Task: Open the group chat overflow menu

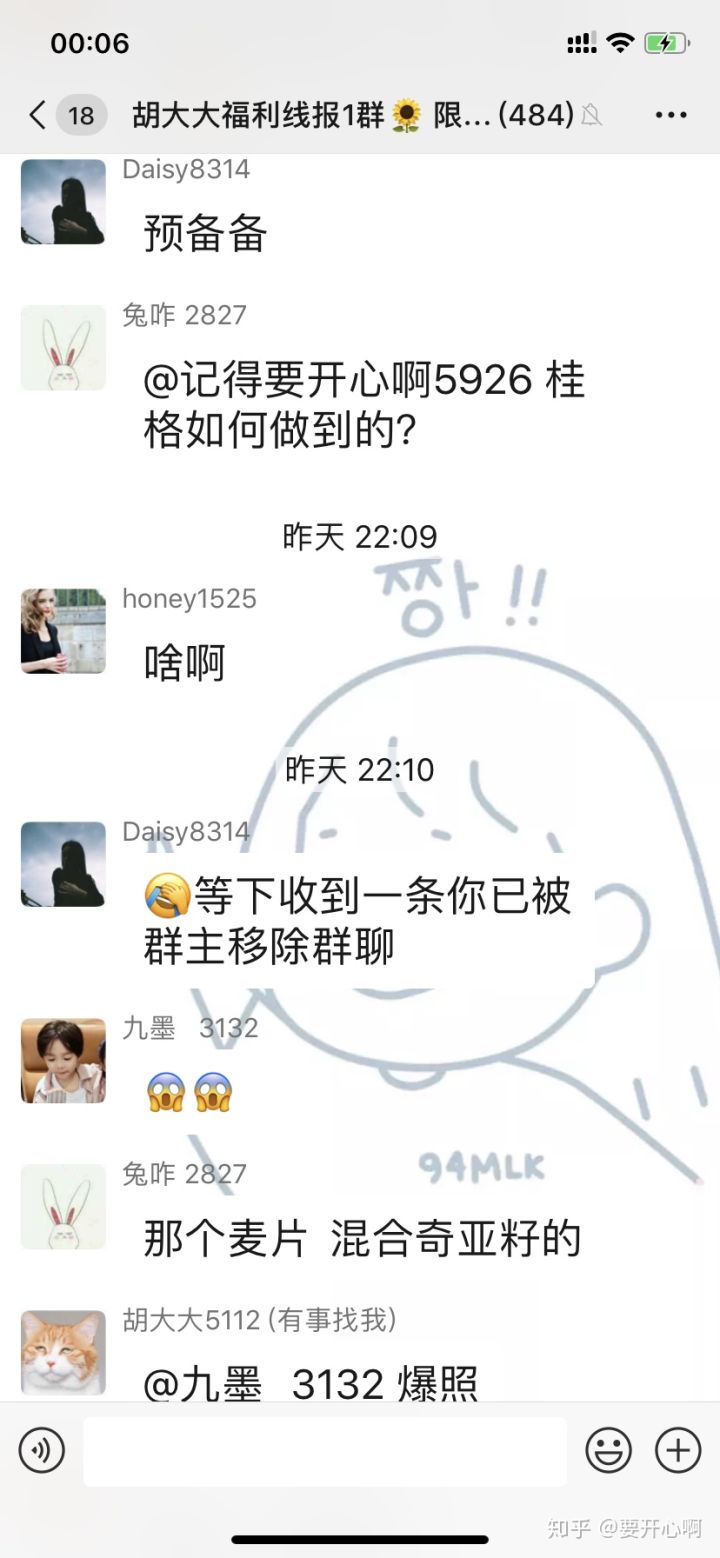Action: click(x=671, y=116)
